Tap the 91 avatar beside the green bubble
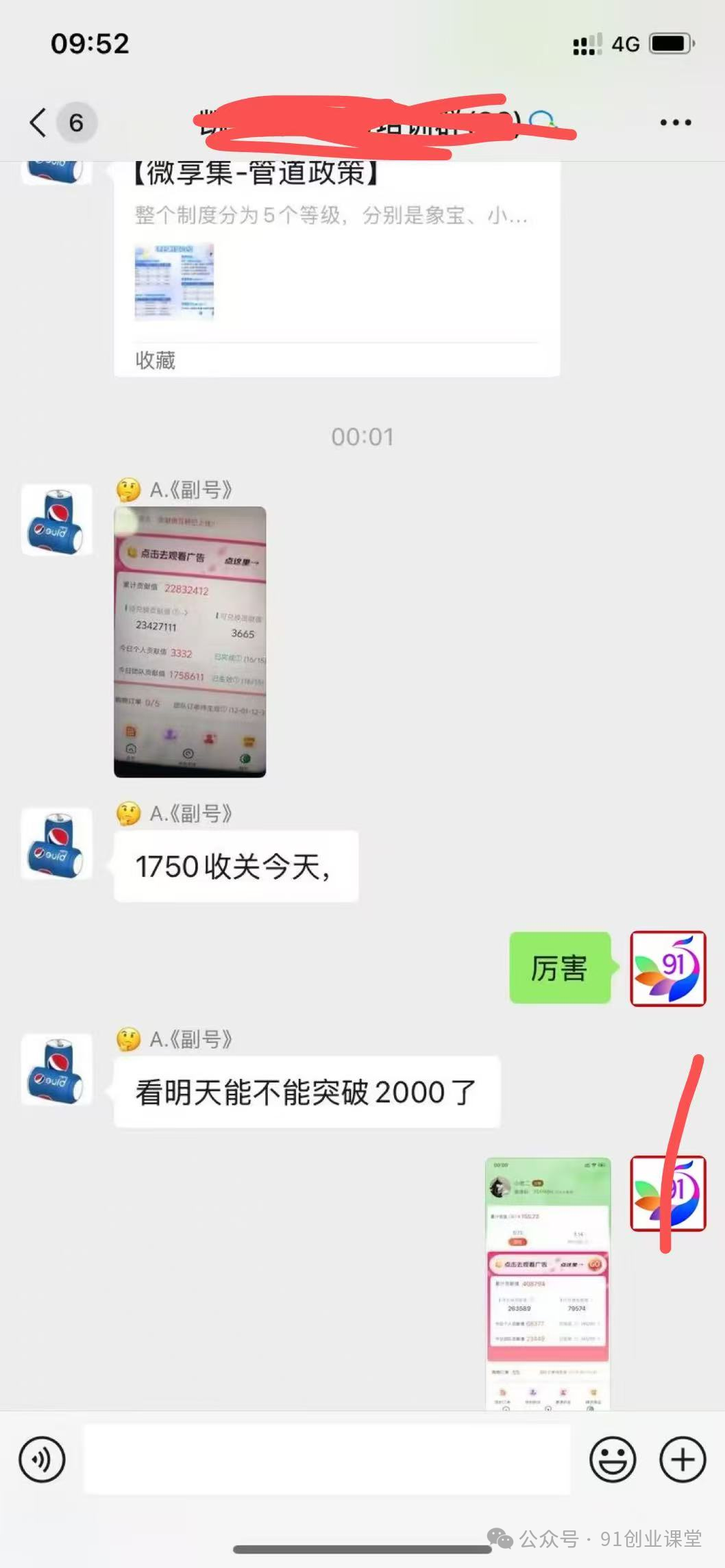This screenshot has width=725, height=1568. click(x=669, y=969)
